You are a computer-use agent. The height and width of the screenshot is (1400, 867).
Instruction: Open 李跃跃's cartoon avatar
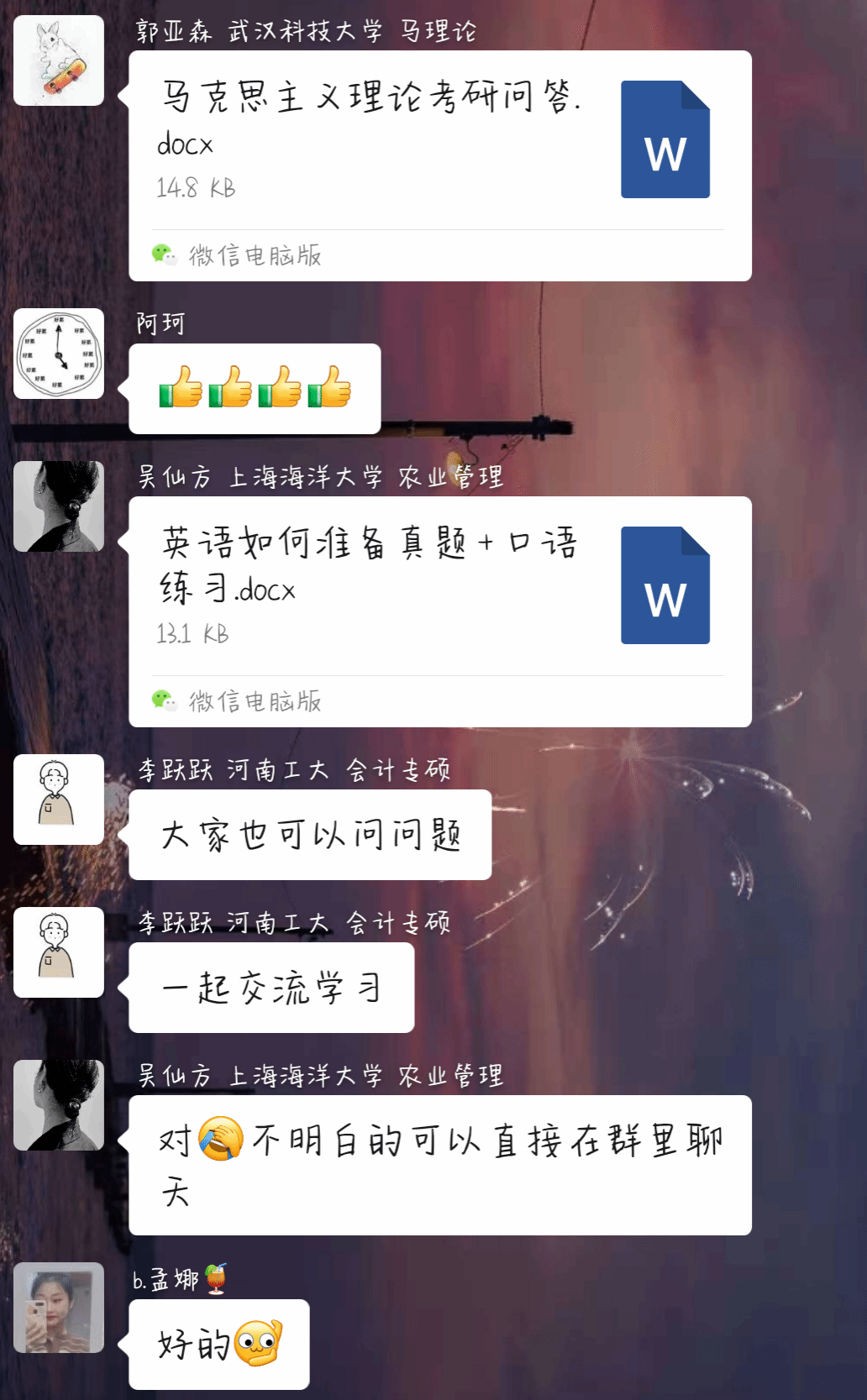coord(58,800)
